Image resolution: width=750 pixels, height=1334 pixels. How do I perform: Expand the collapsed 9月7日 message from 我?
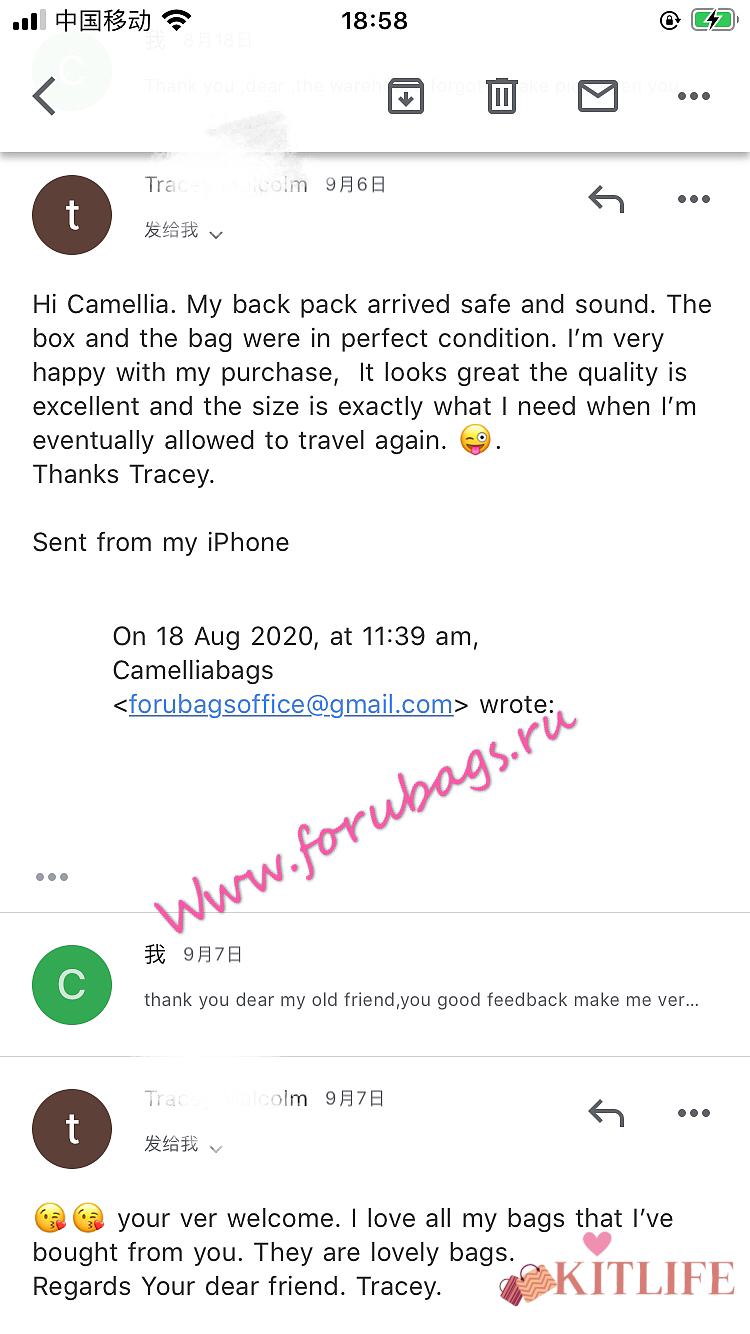pos(420,985)
